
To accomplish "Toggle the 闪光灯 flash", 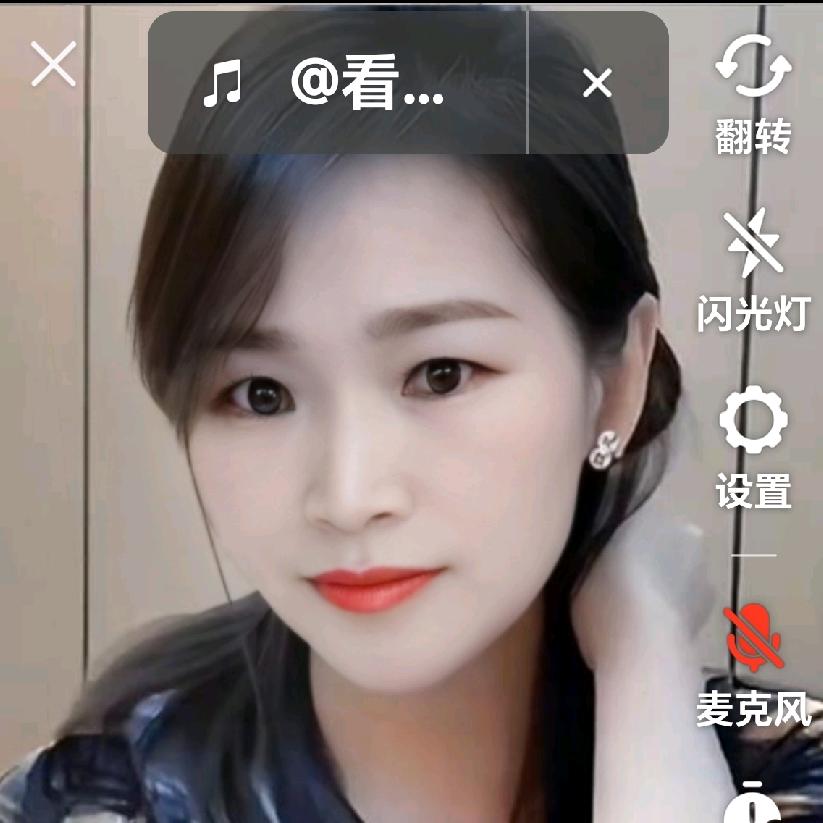I will 753,268.
